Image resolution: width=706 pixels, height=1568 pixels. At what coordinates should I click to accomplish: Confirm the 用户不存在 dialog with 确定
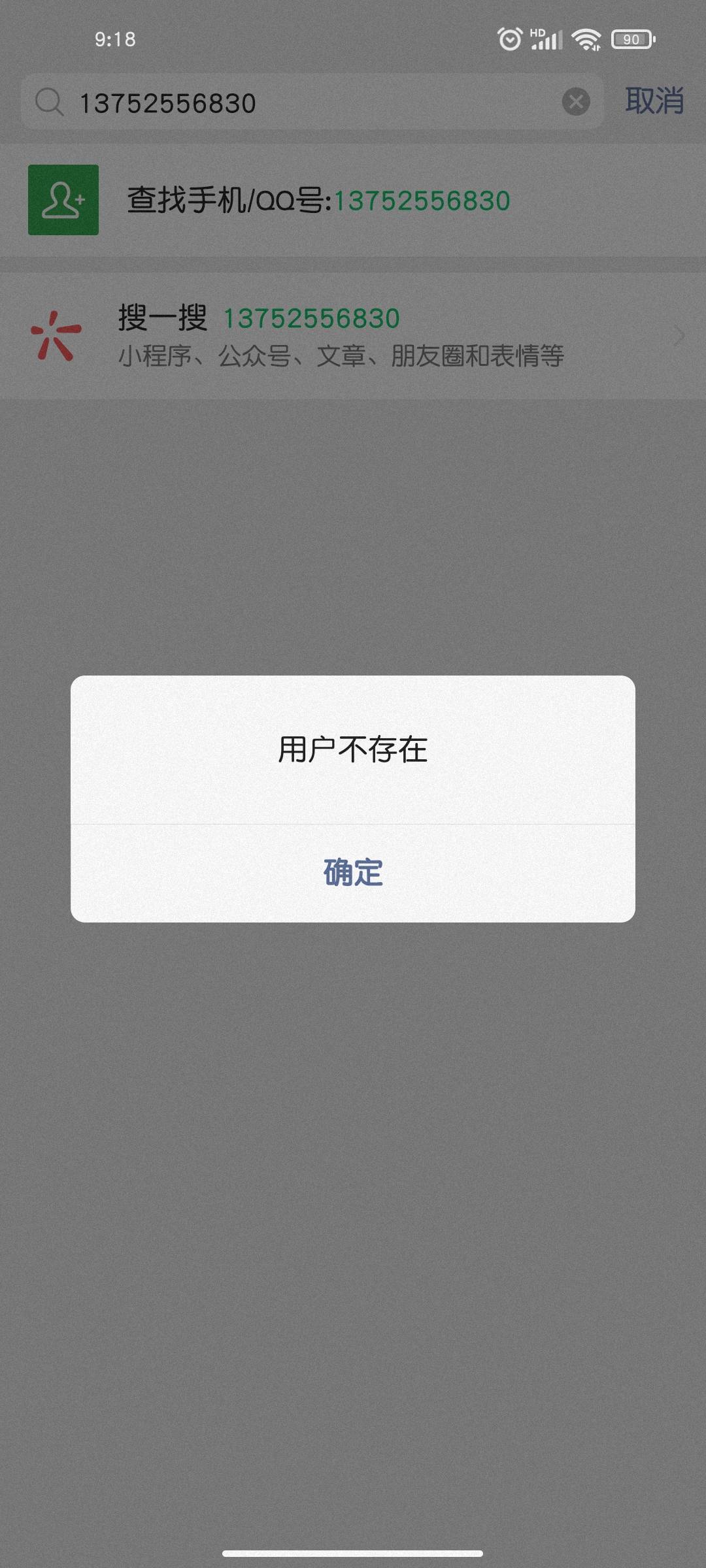[x=353, y=873]
